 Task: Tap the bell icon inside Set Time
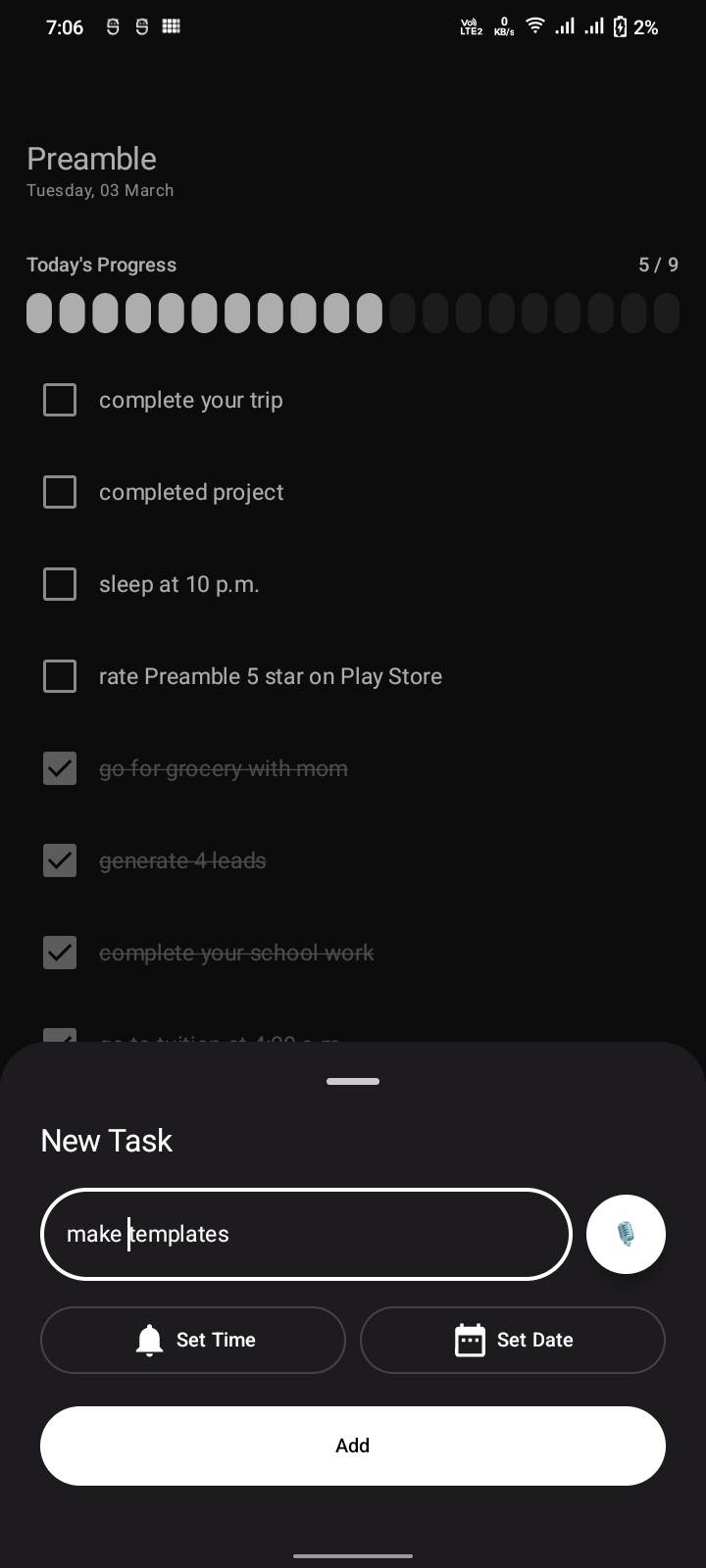pos(148,1340)
